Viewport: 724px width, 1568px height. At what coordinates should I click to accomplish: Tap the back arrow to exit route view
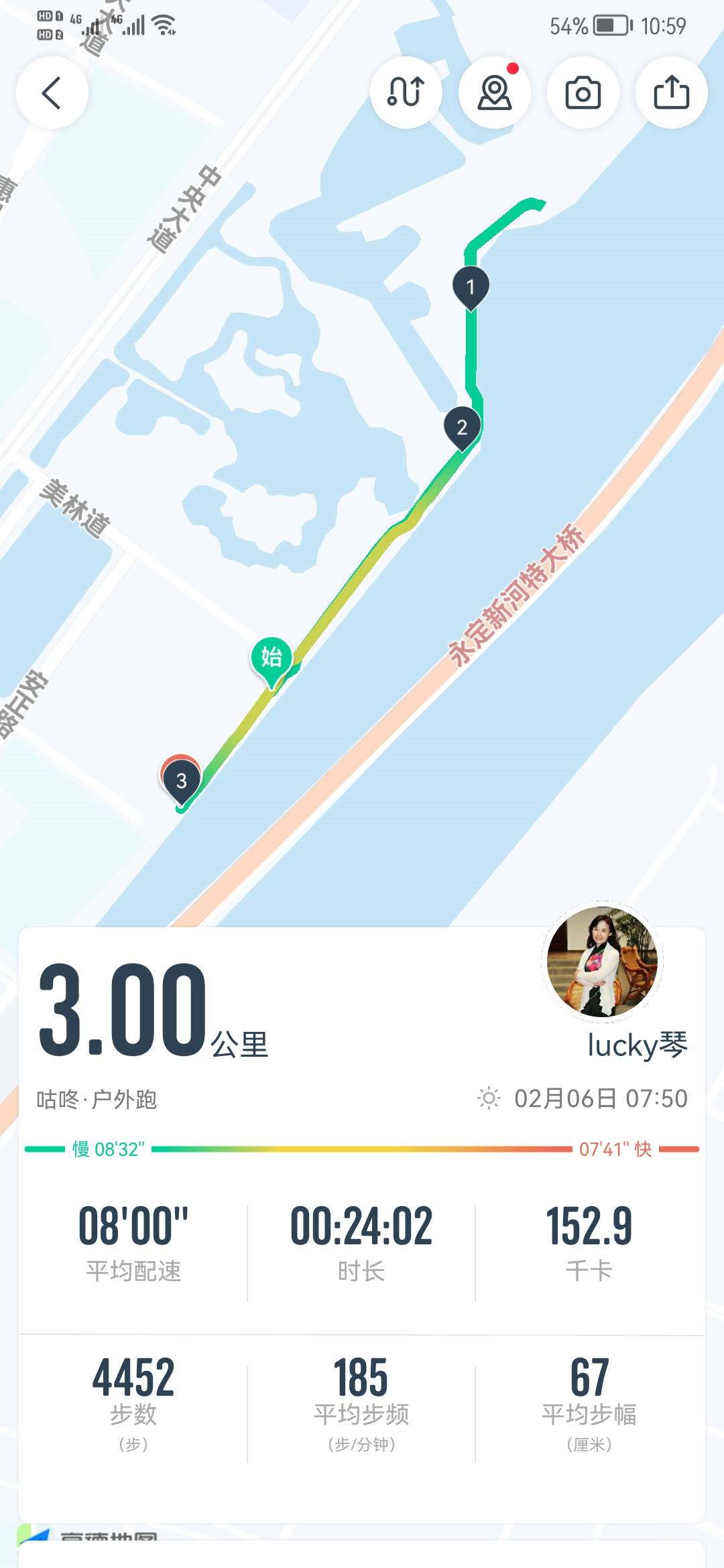pyautogui.click(x=51, y=93)
